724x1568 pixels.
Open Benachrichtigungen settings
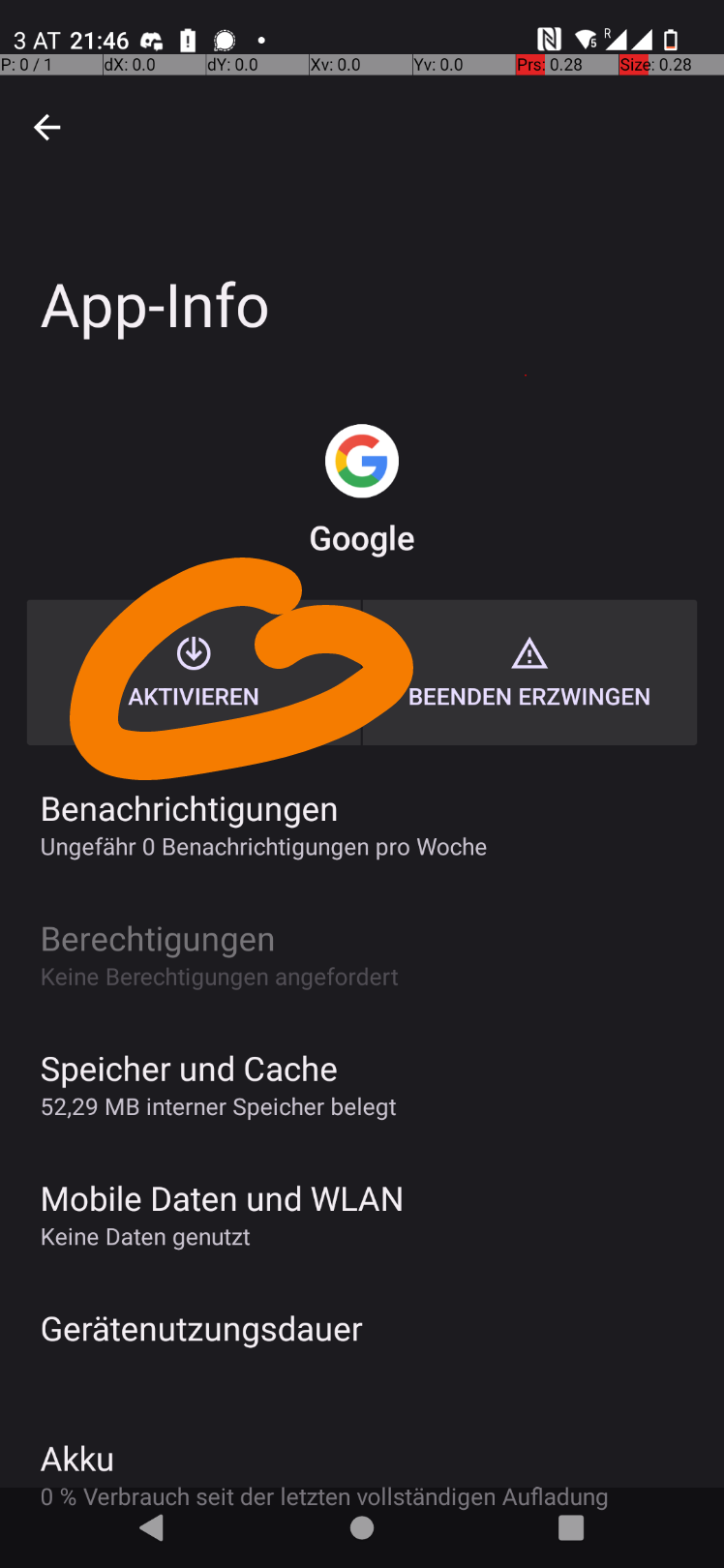(x=362, y=827)
